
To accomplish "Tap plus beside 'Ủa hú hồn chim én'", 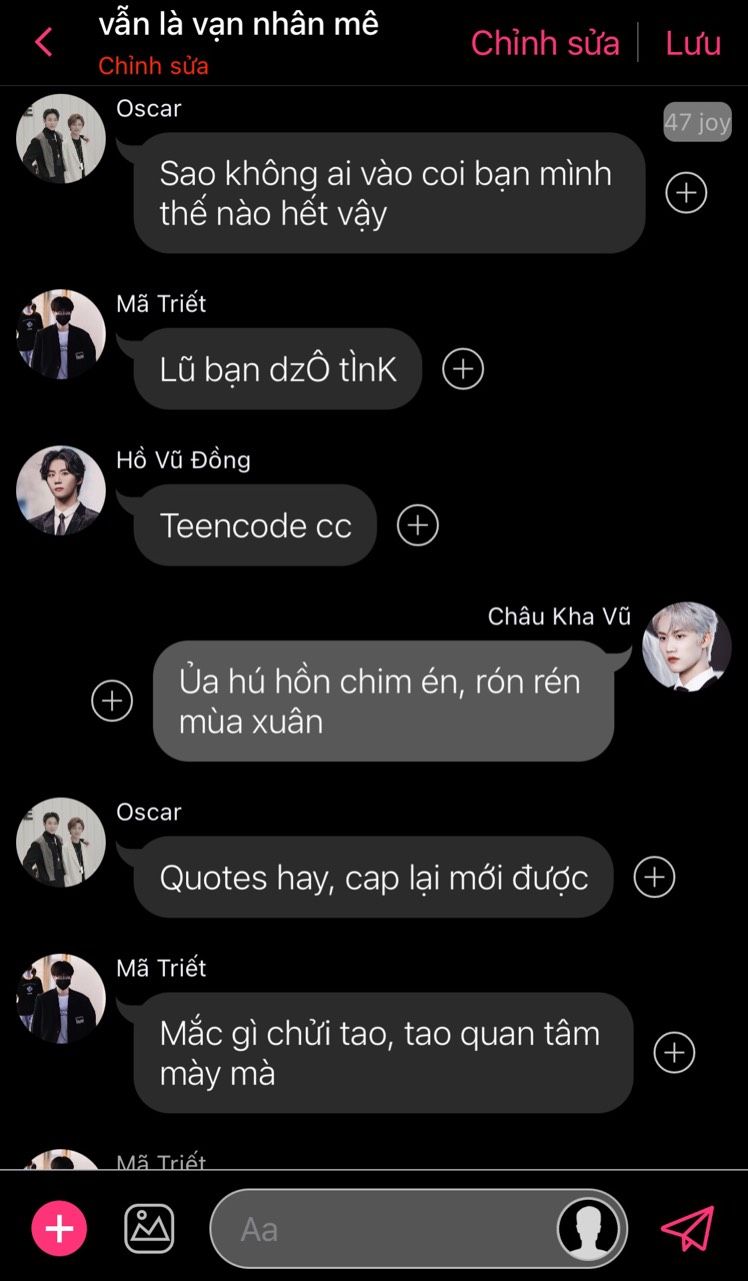I will (x=112, y=701).
